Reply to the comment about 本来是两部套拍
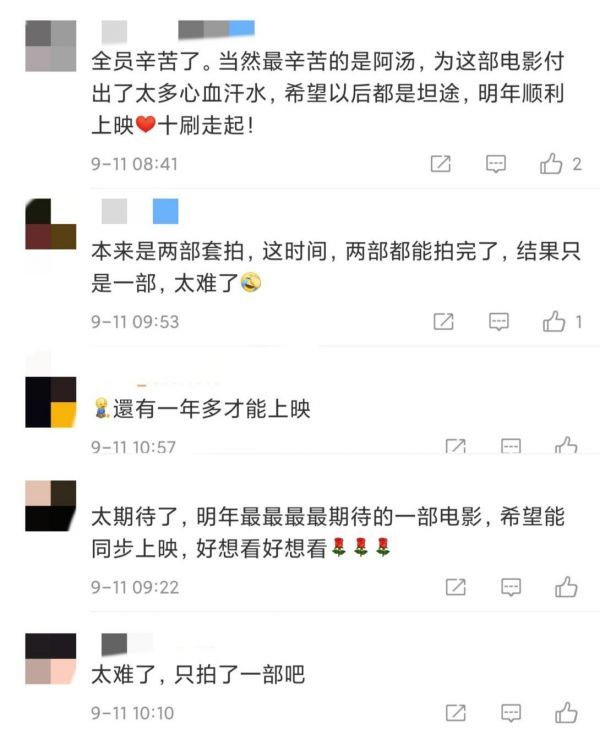This screenshot has height=735, width=600. point(499,321)
